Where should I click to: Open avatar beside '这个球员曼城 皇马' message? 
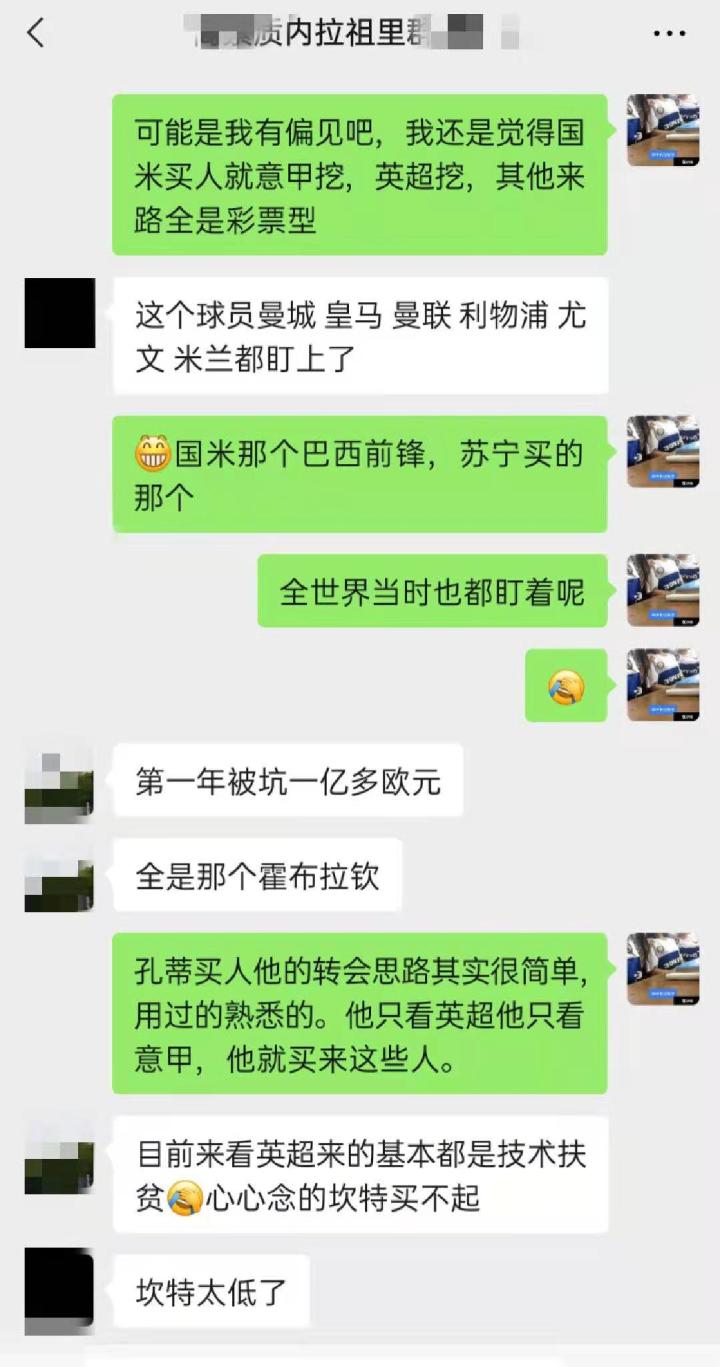60,313
